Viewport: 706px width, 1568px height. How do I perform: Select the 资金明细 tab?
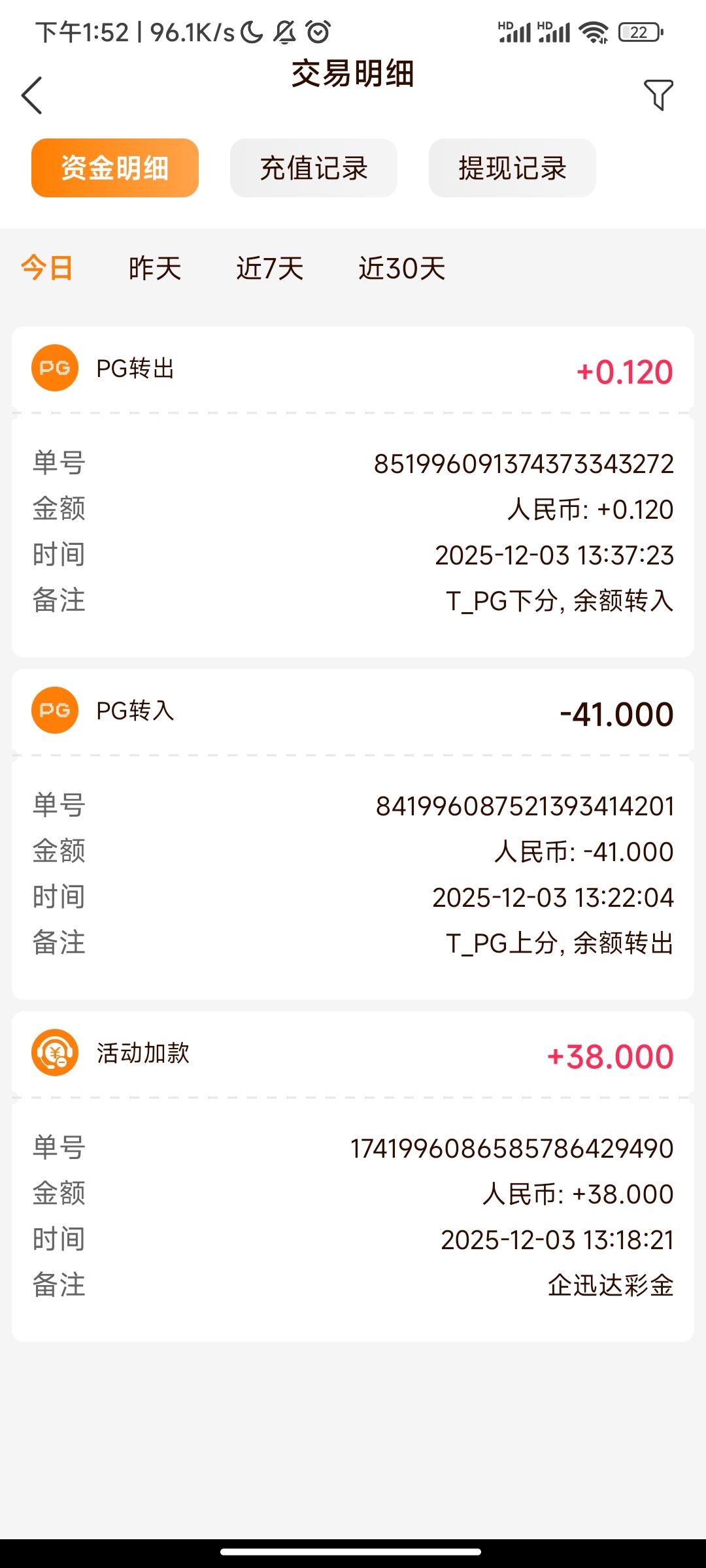(115, 168)
